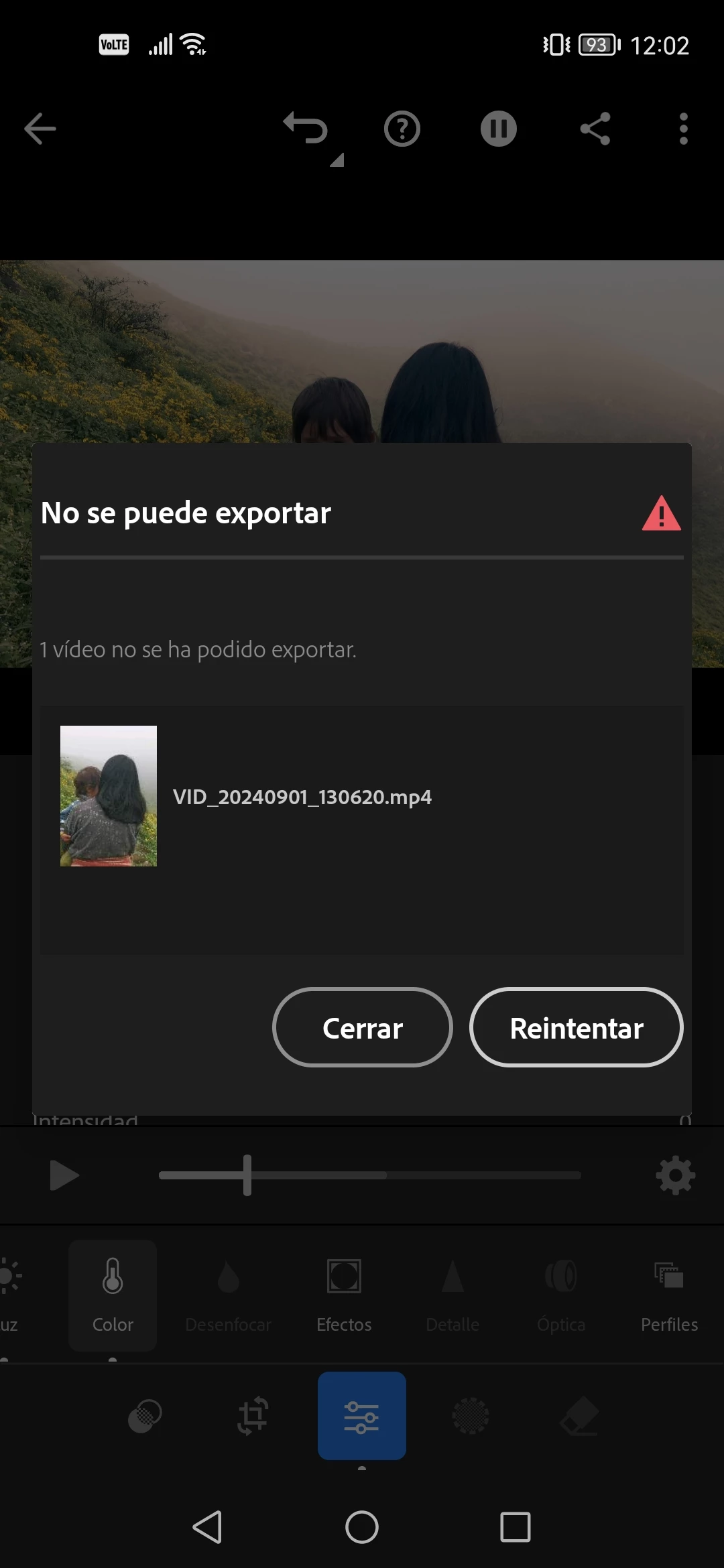
Task: Play the video preview
Action: [x=64, y=1175]
